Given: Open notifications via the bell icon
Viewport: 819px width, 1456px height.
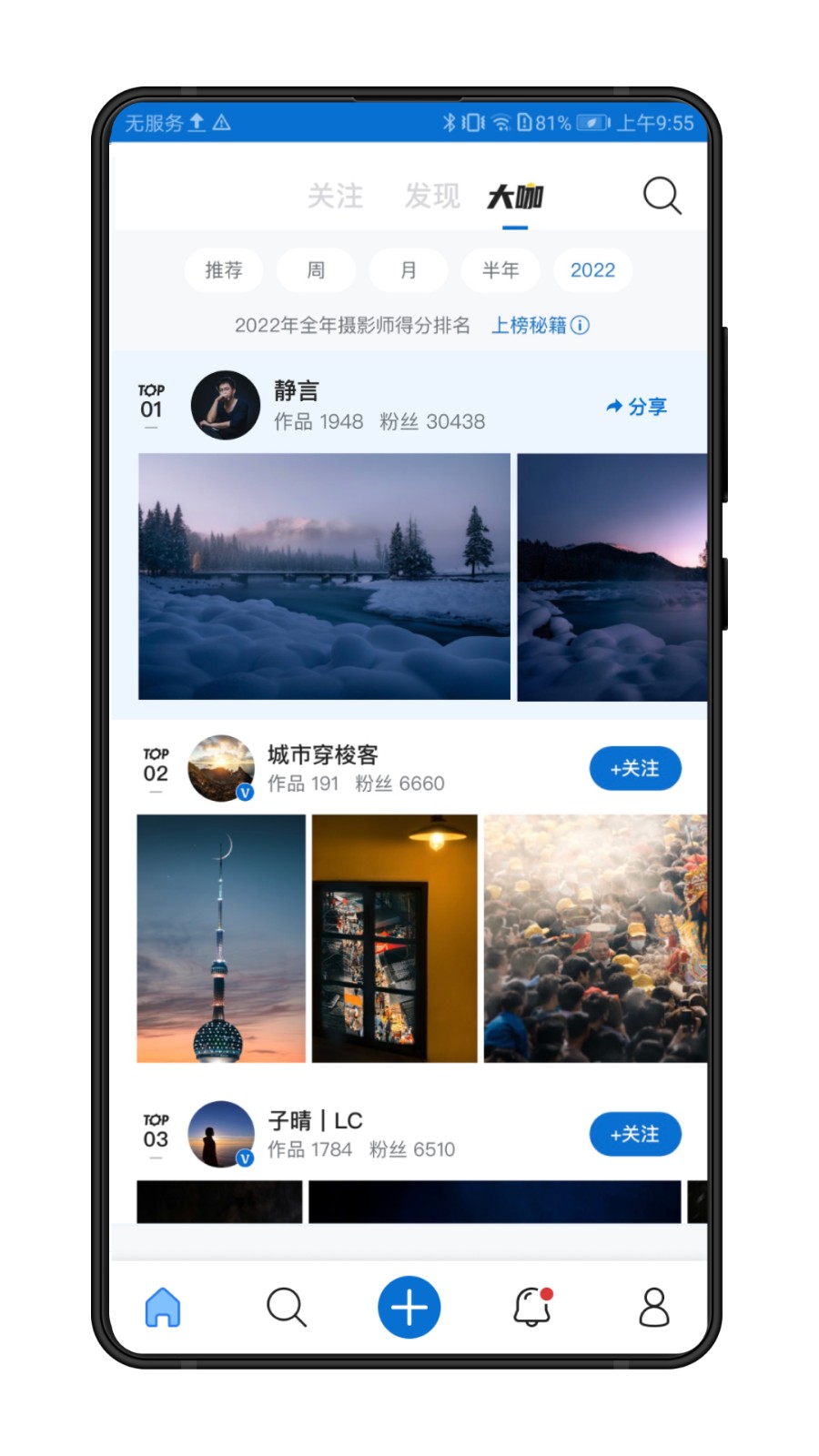Looking at the screenshot, I should tap(531, 1308).
